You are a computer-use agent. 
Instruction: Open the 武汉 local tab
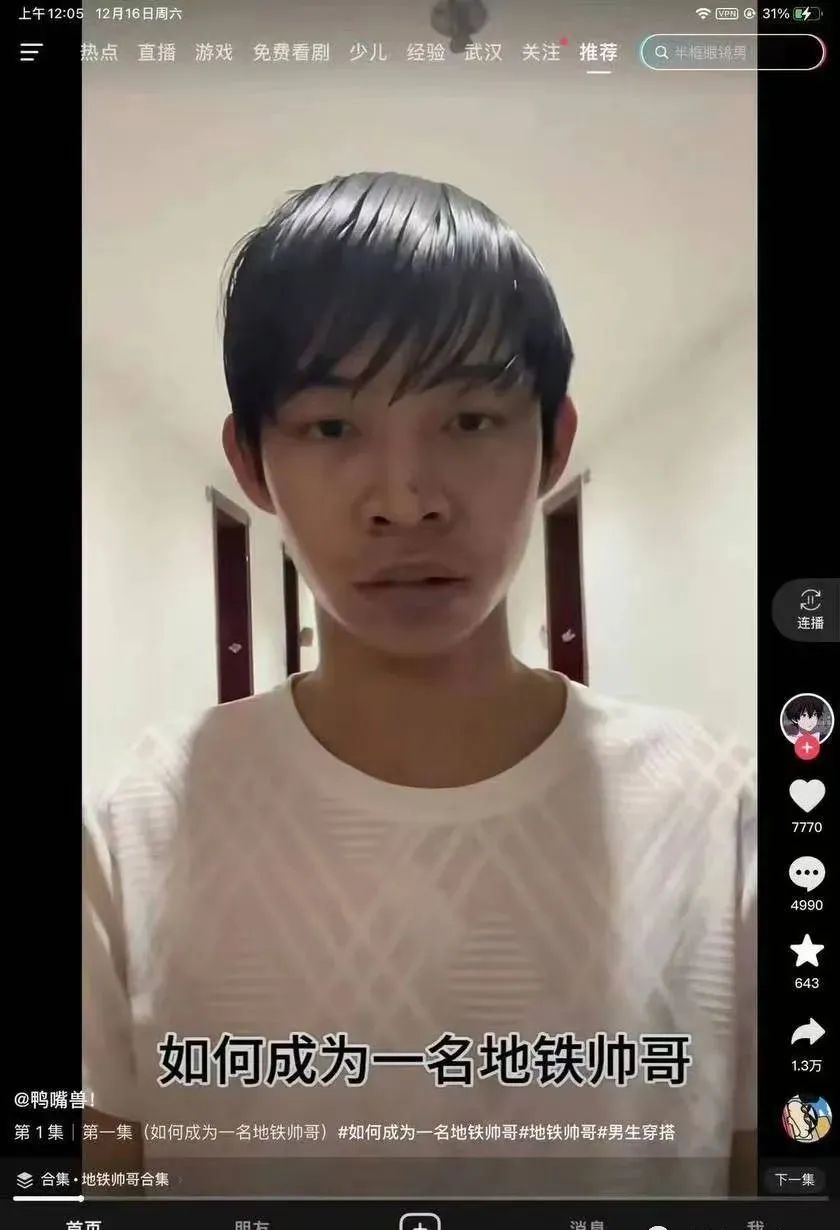(484, 52)
